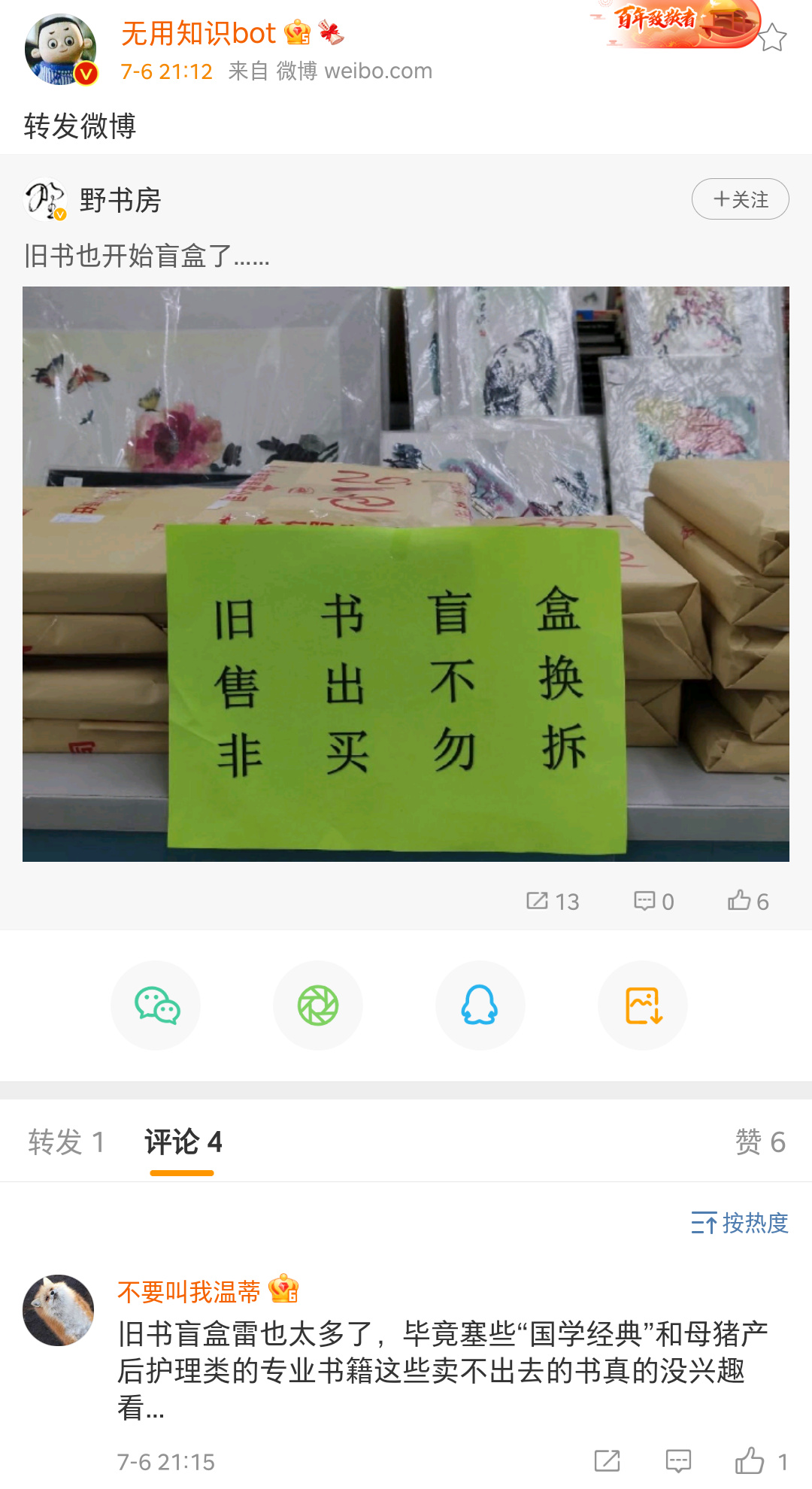Change comment sorting 按热度

[x=740, y=1224]
